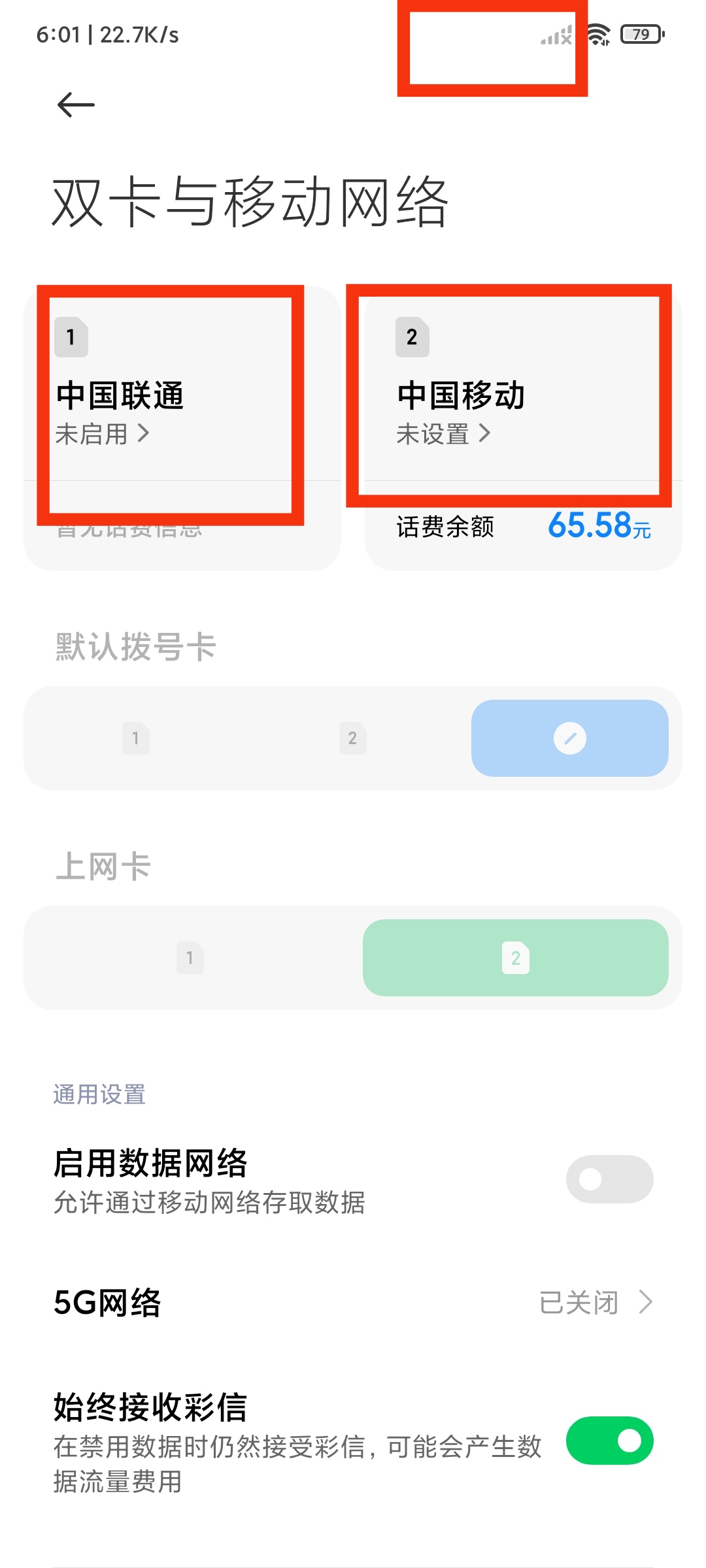Turn off 始终接收彩信 toggle

tap(609, 1441)
